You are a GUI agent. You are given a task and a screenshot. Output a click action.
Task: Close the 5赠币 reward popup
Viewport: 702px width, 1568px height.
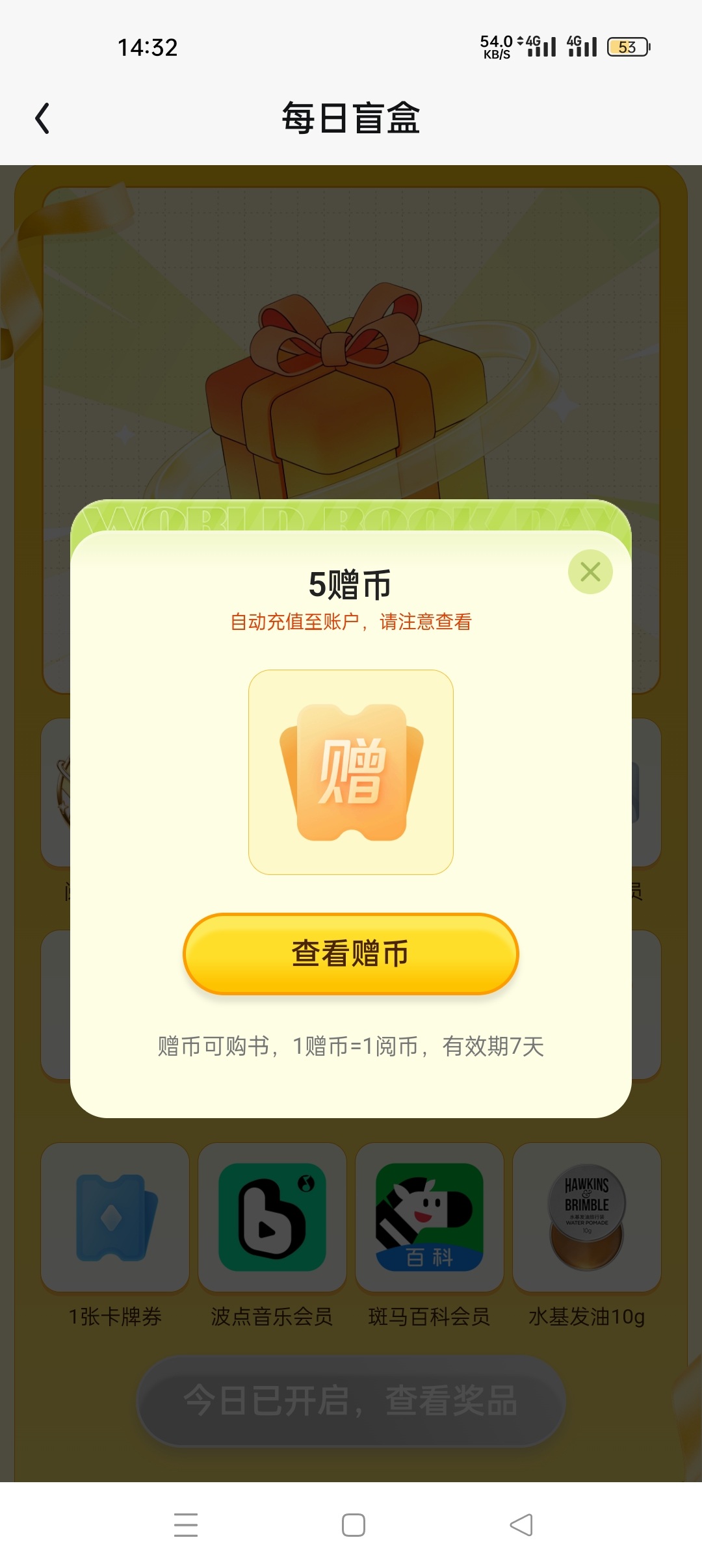pos(590,572)
